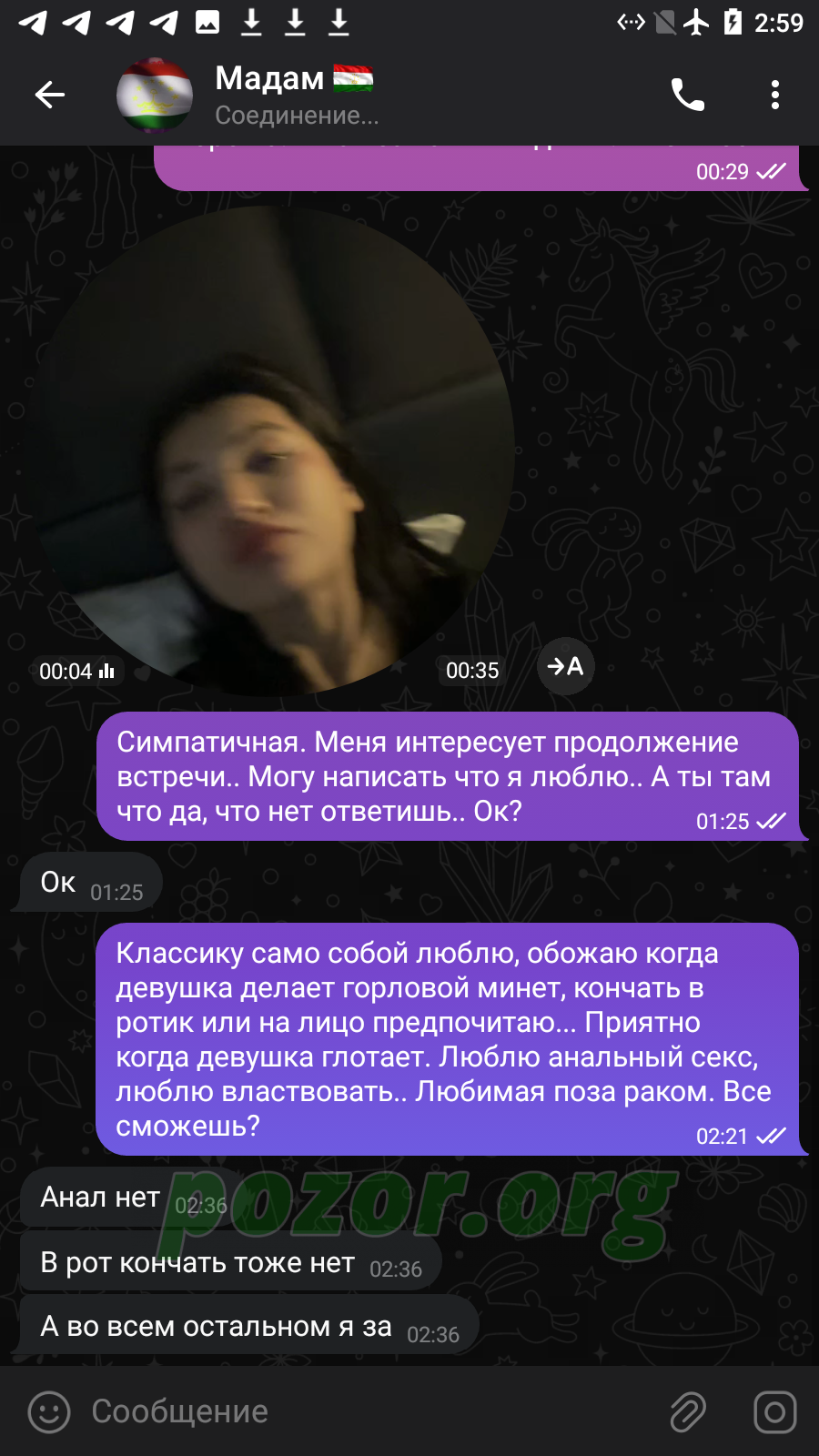Open the three-dot overflow menu
This screenshot has height=1456, width=819.
775,95
